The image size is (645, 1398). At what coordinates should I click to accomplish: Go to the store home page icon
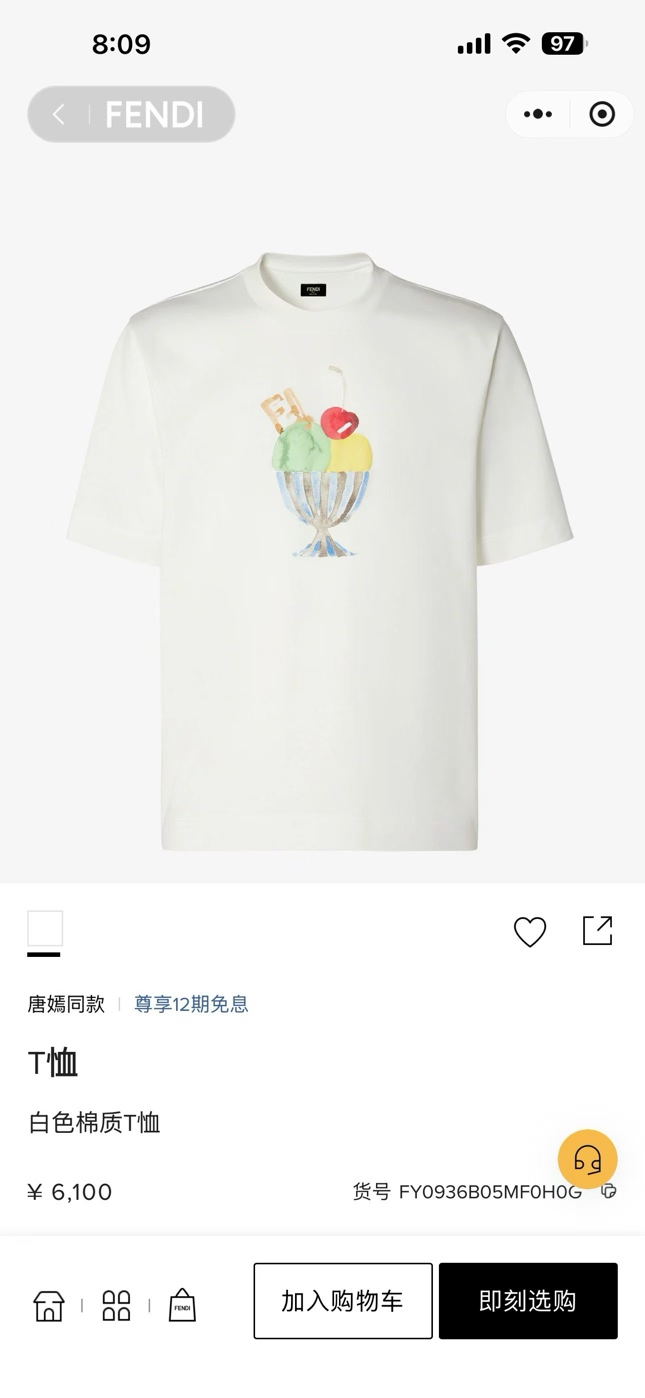49,1305
